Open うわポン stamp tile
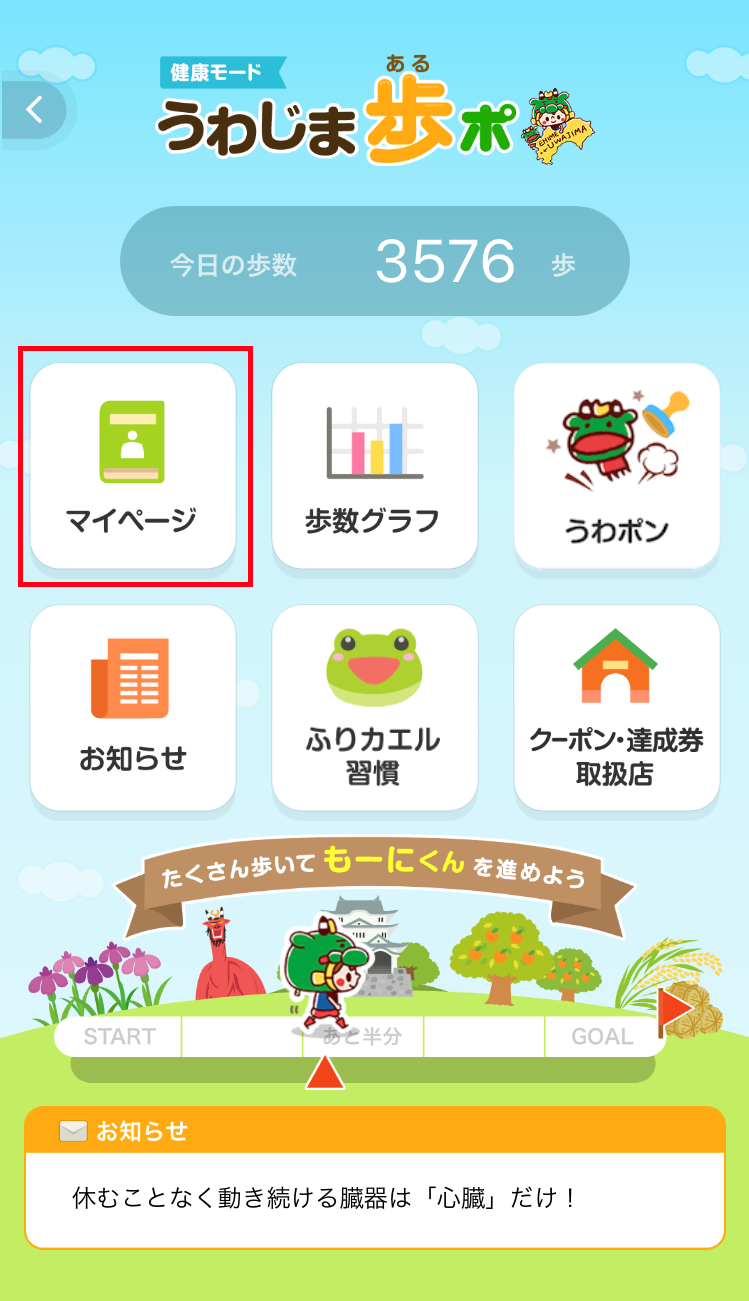 click(x=617, y=465)
